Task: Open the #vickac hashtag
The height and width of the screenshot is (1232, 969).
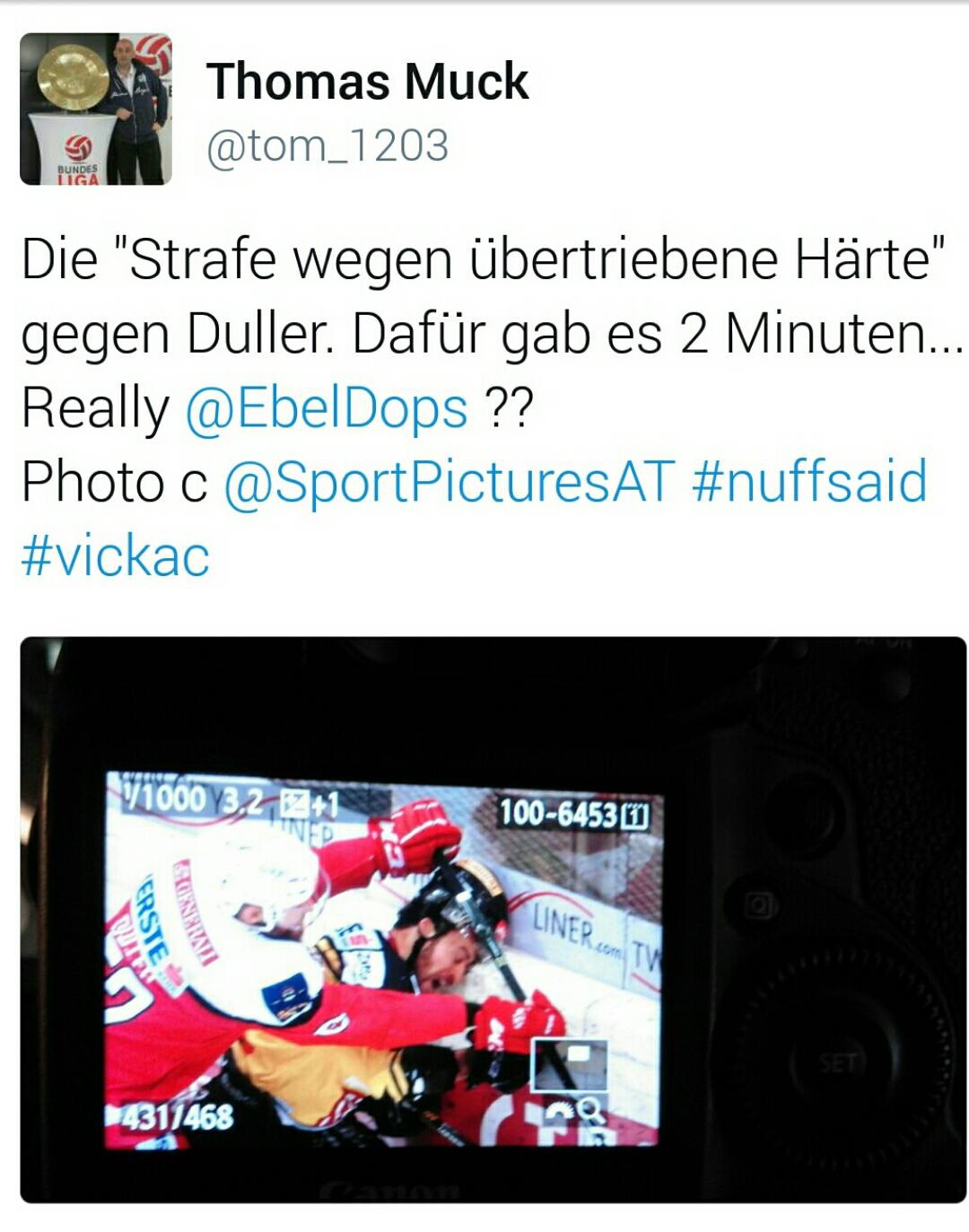Action: click(115, 555)
